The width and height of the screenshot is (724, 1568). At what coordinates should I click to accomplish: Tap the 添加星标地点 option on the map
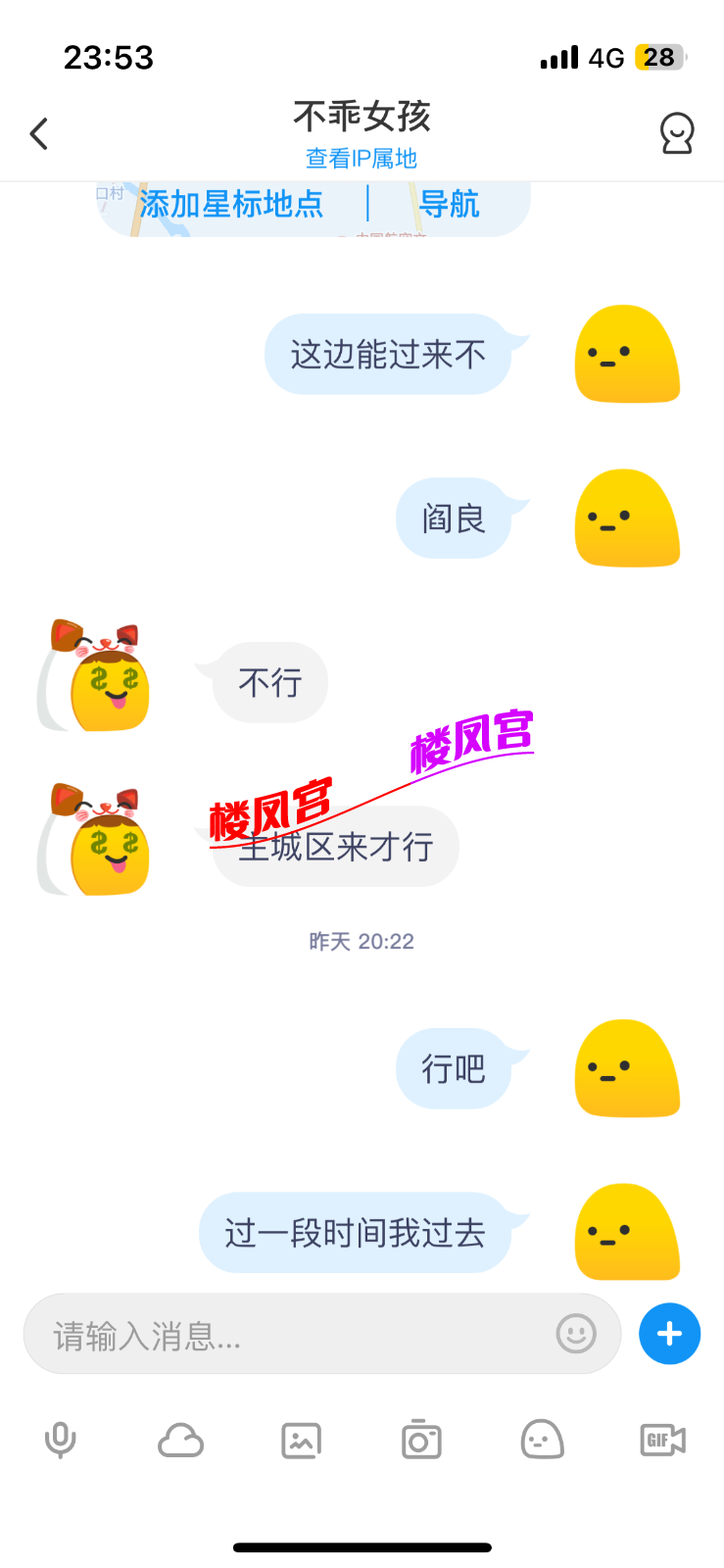click(228, 204)
